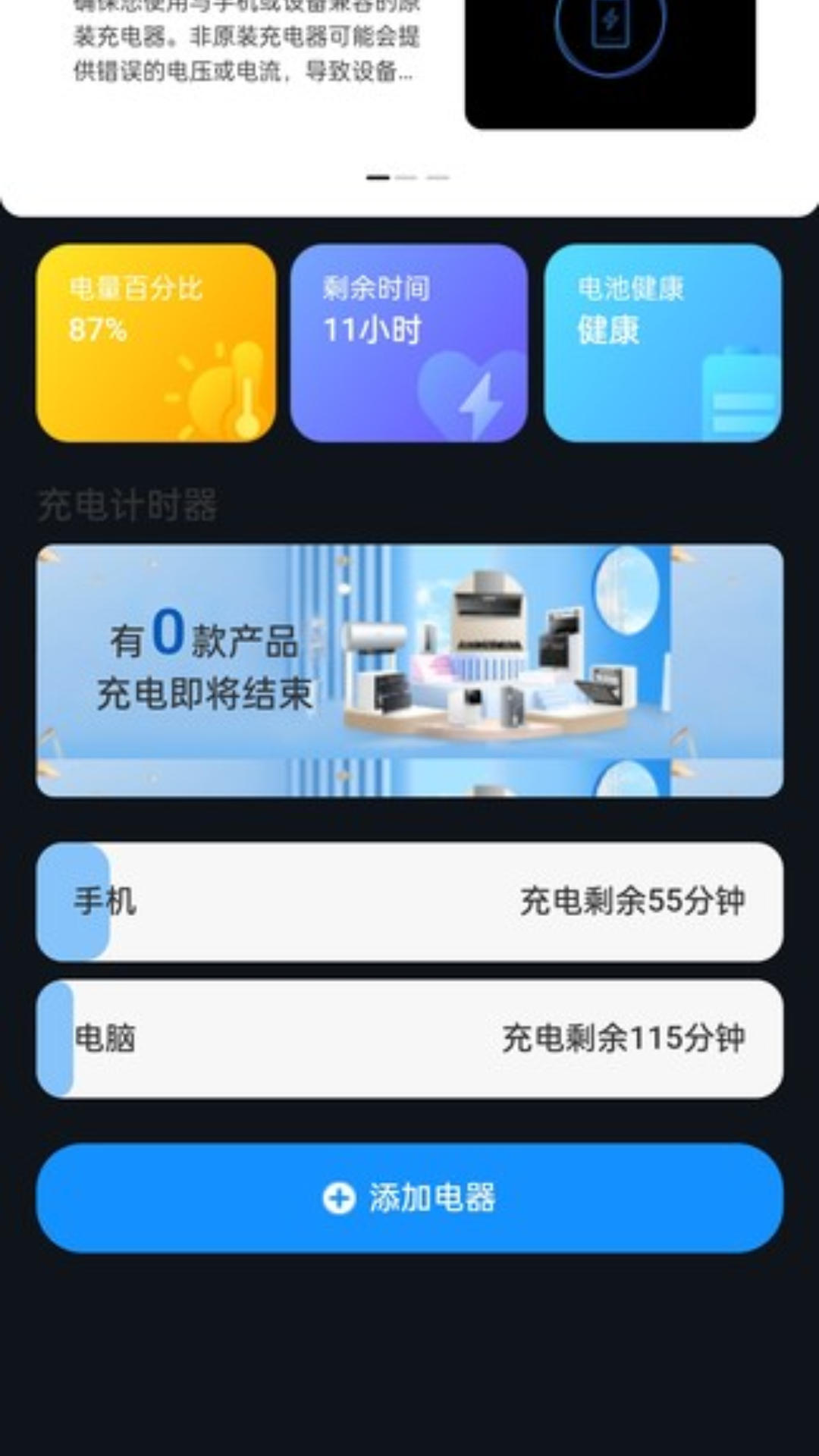
Task: Open the 电脑 charging timer row
Action: tap(409, 1038)
